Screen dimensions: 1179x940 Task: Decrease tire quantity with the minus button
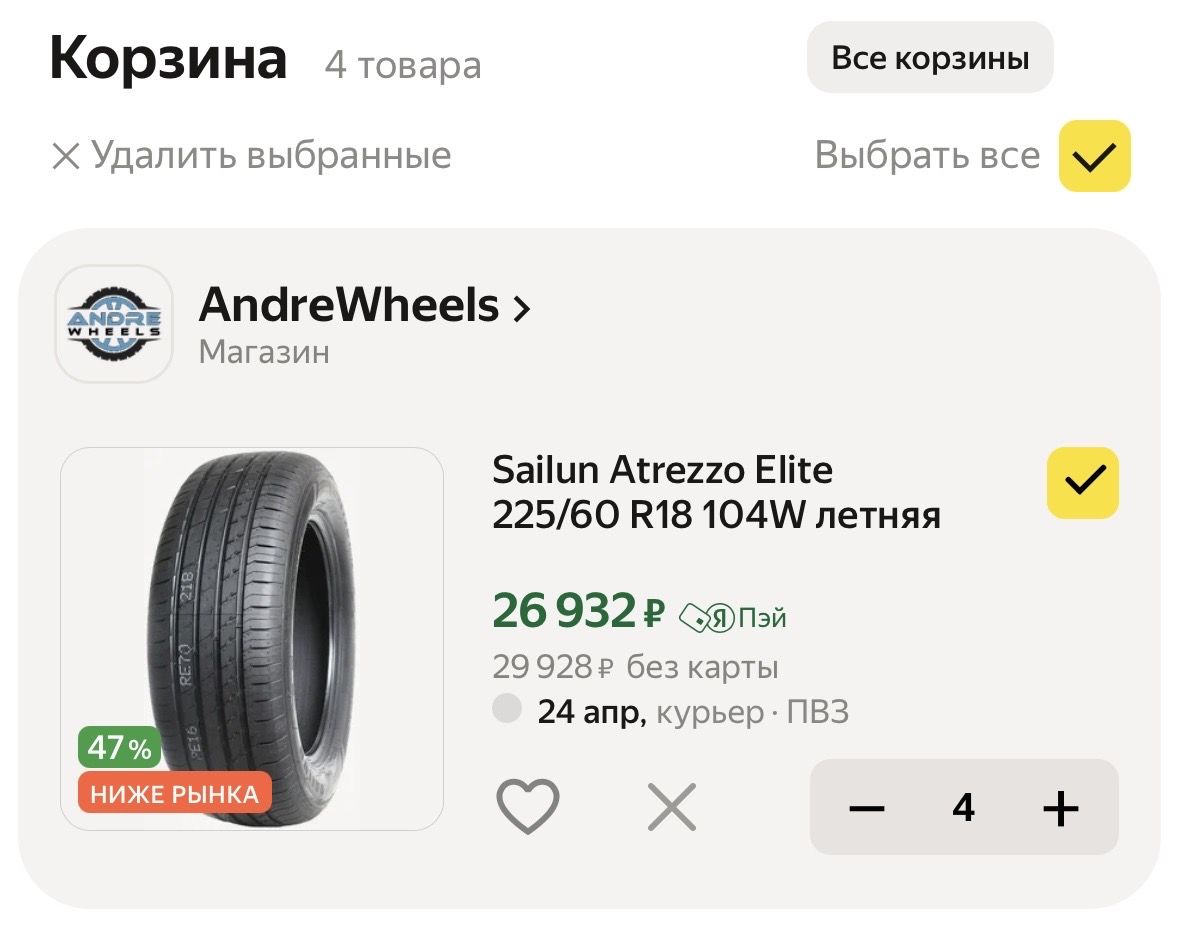866,807
